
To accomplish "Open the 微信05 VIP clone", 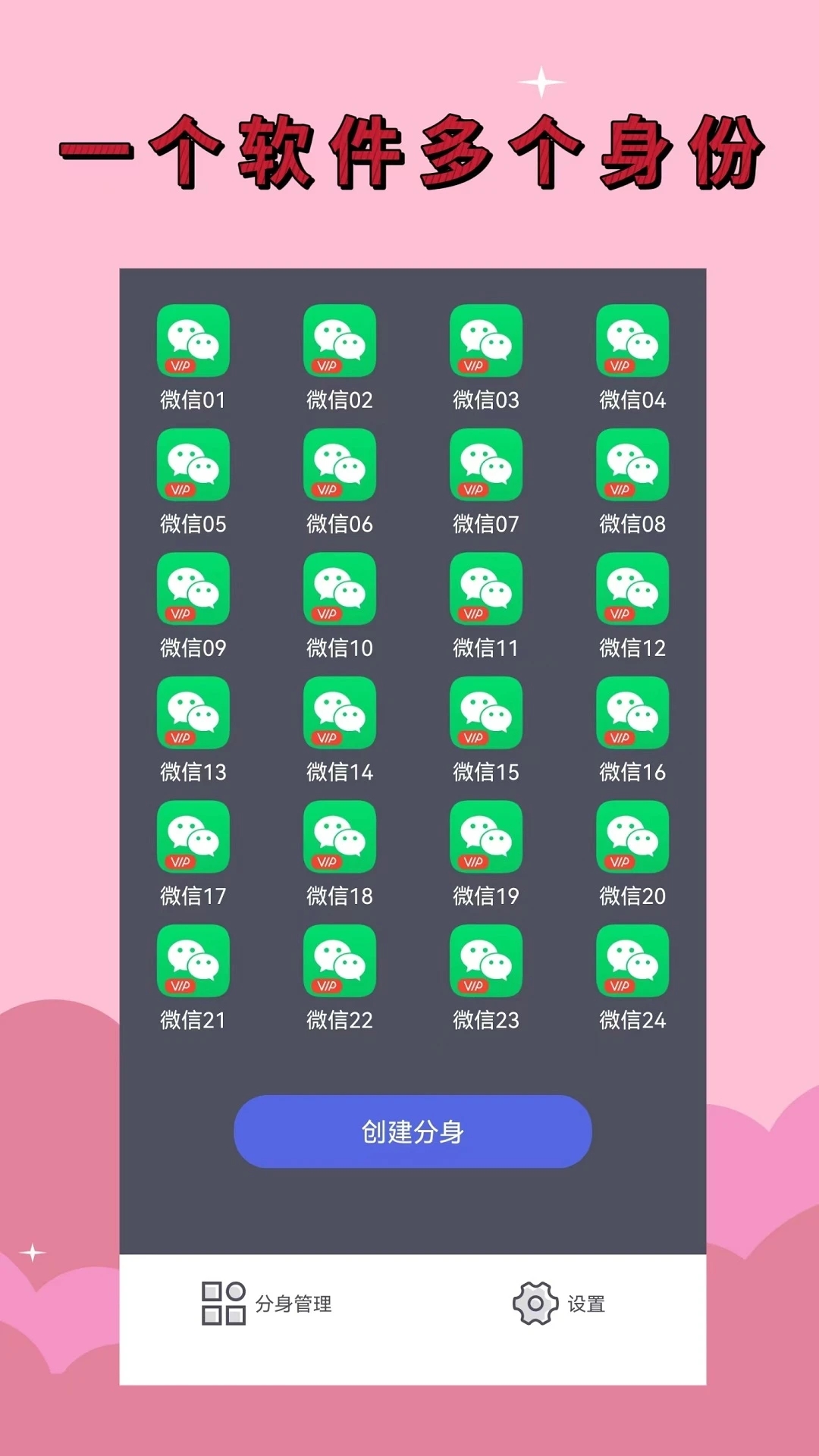I will 193,466.
